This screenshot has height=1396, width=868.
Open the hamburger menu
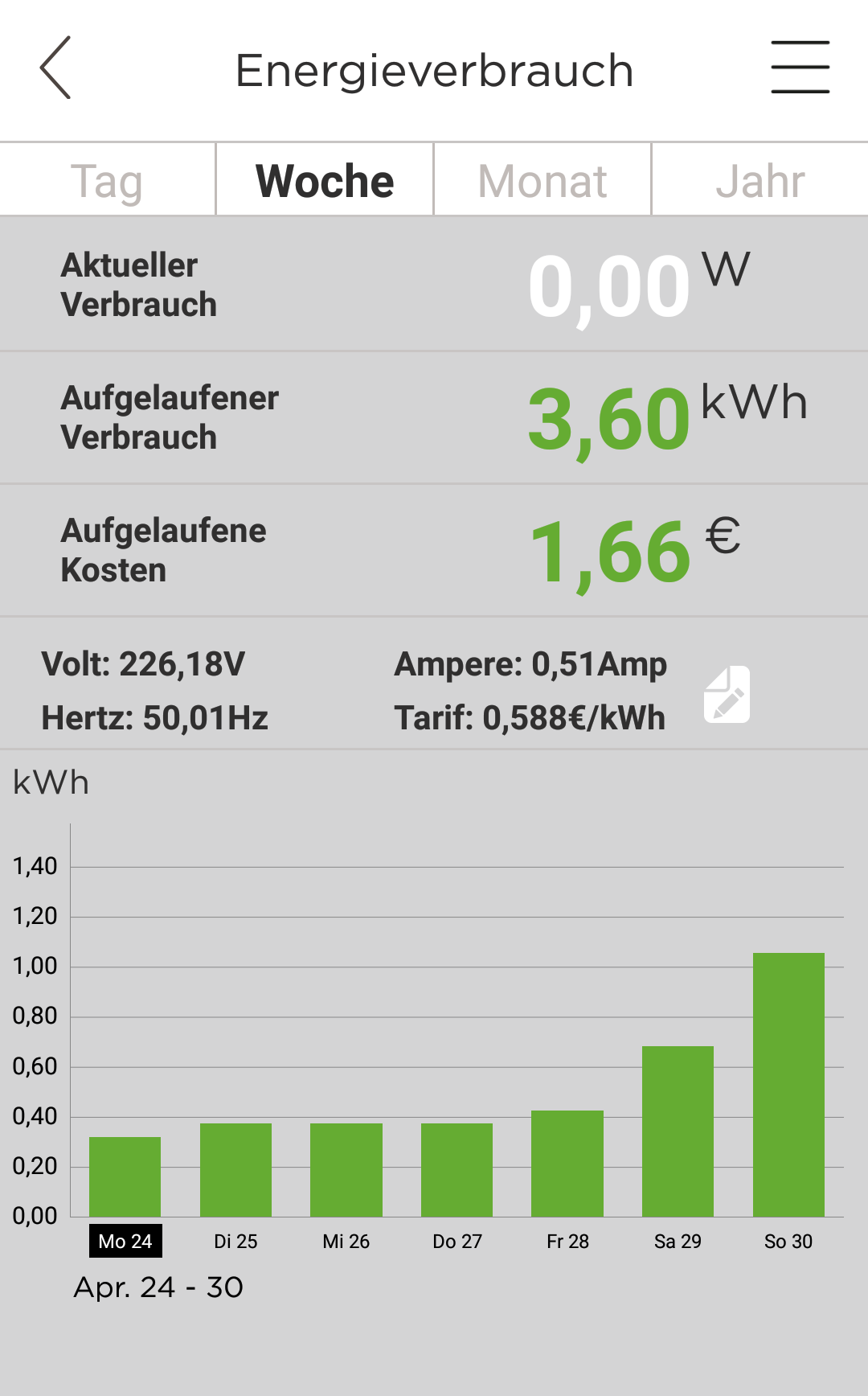(800, 68)
